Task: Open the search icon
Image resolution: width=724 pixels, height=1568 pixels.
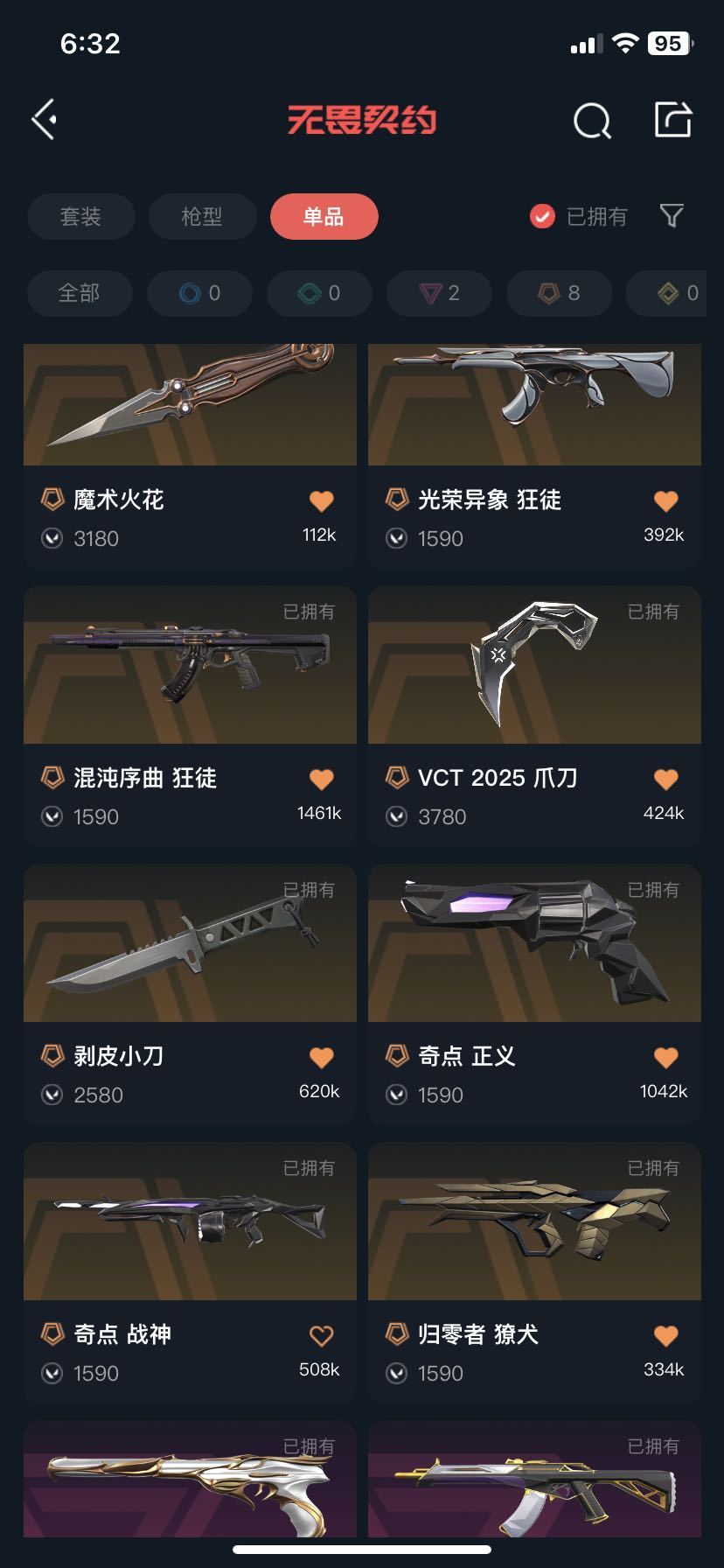Action: click(592, 121)
